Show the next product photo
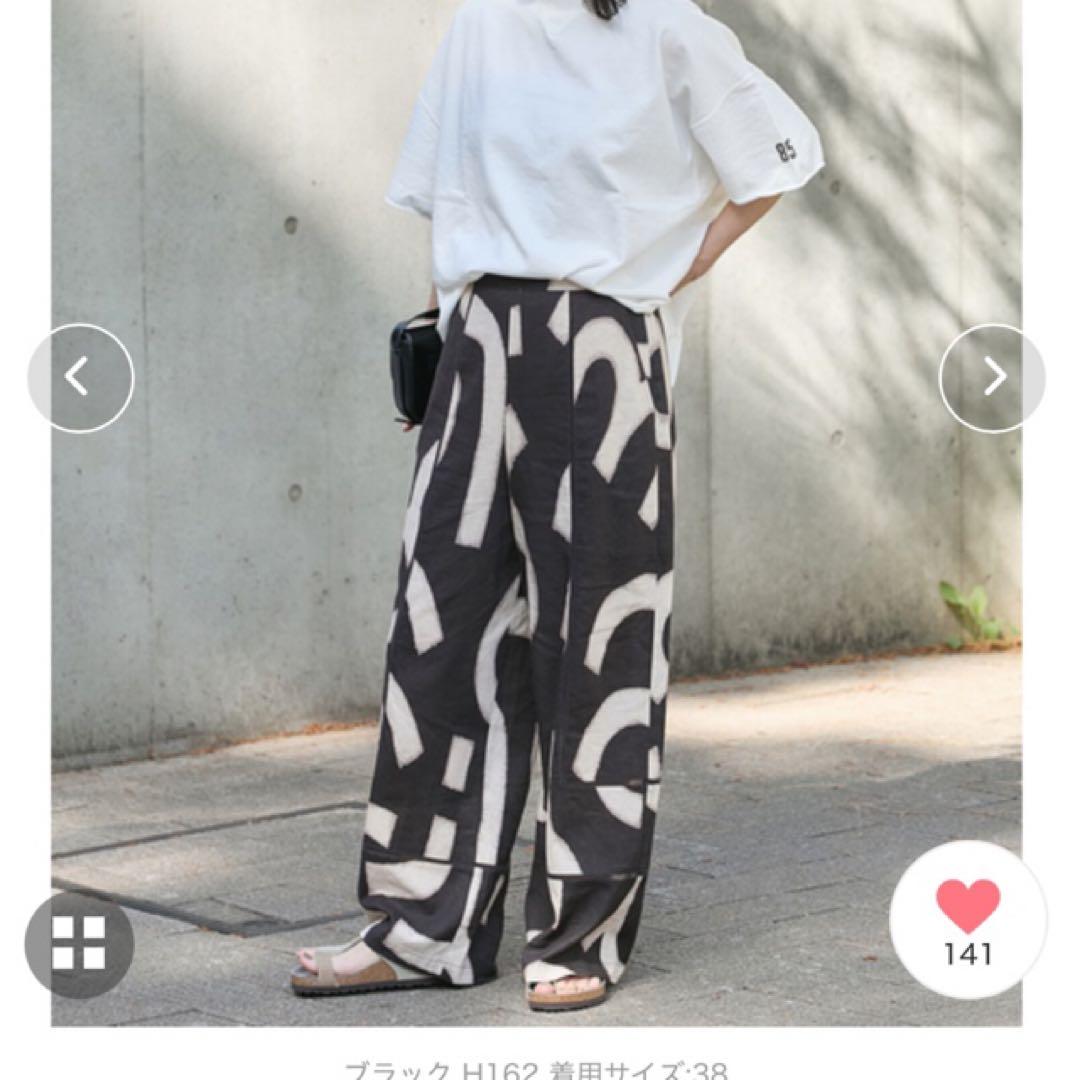This screenshot has height=1080, width=1080. 992,377
